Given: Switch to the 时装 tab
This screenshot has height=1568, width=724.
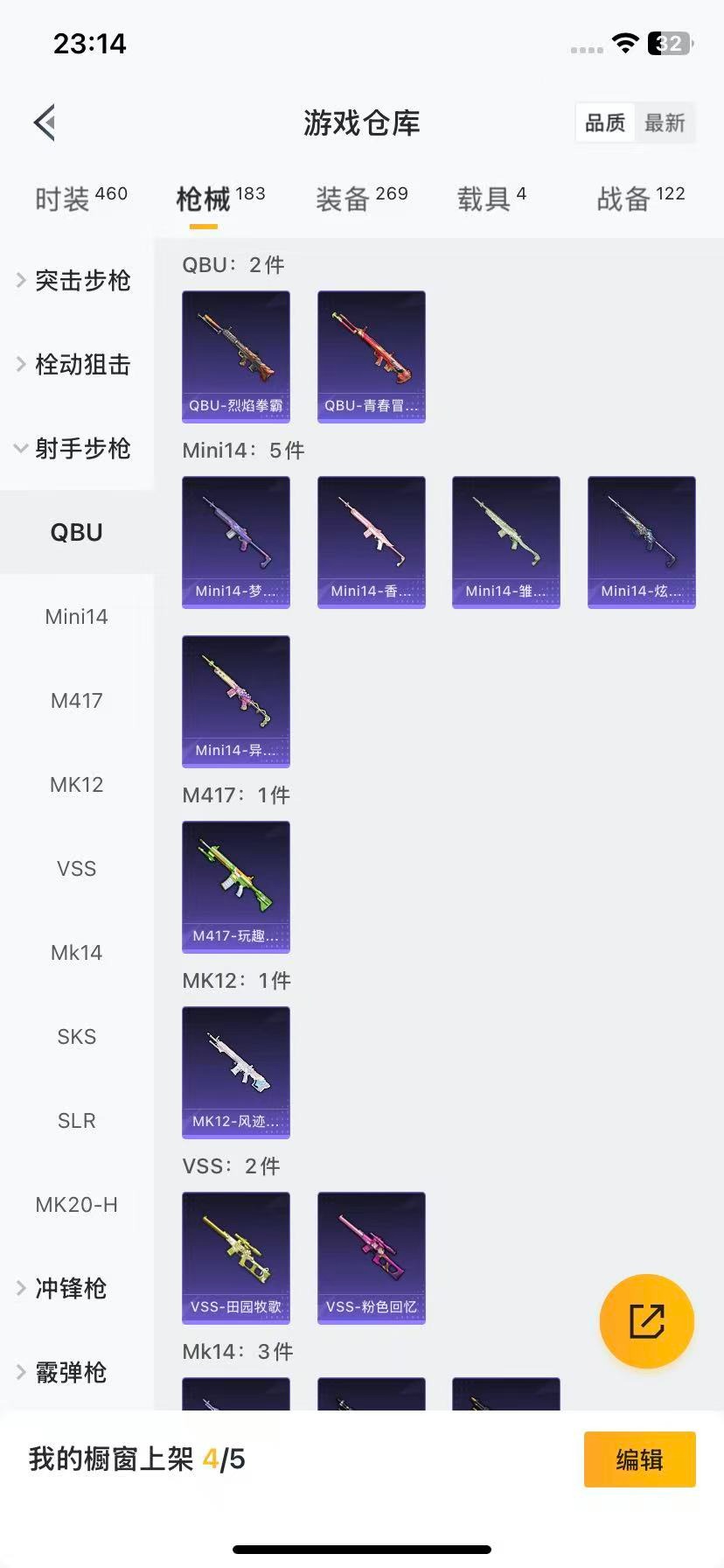Looking at the screenshot, I should tap(80, 199).
